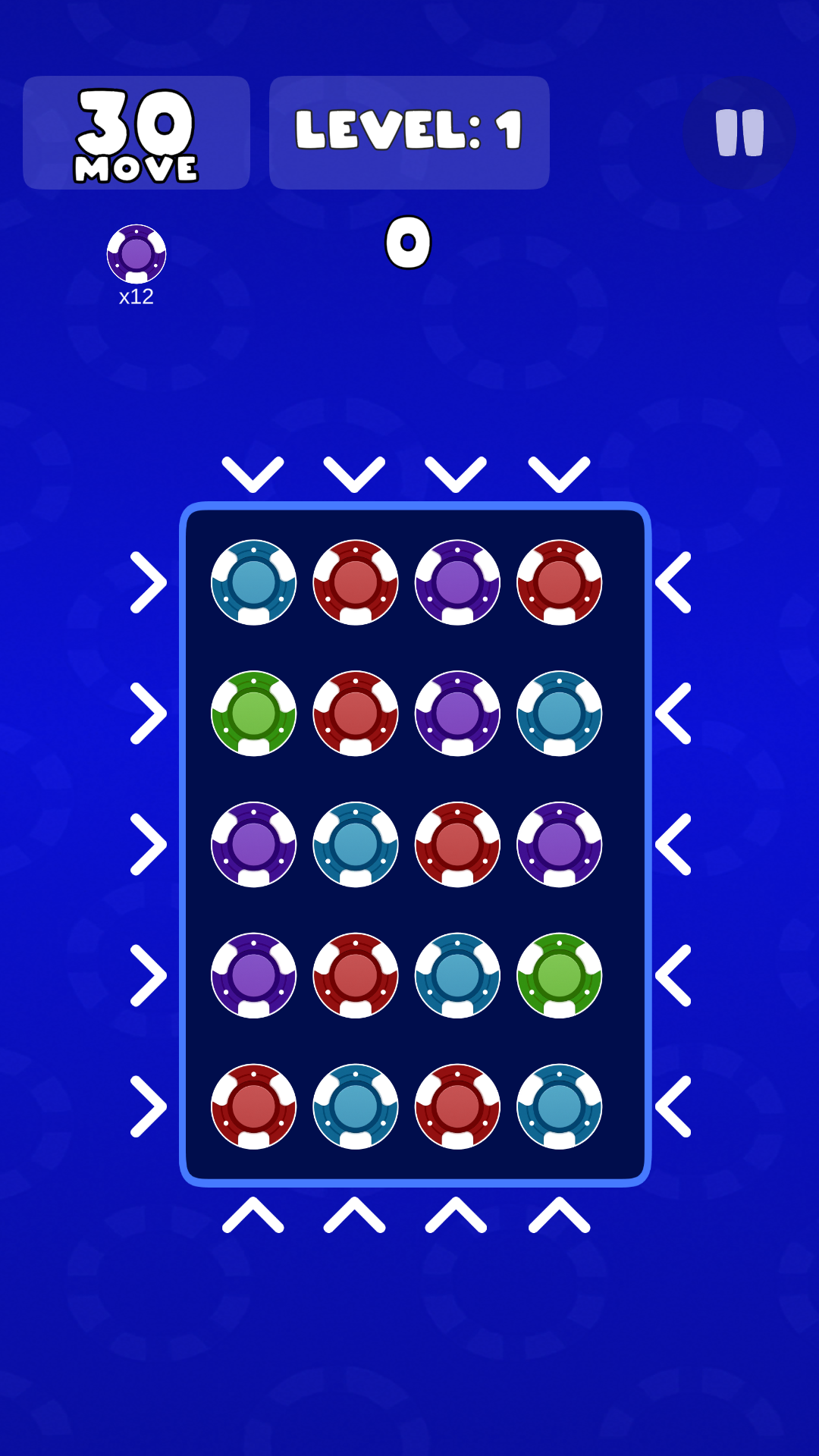Shift the fourth row right using left-side arrow
This screenshot has height=1456, width=819.
pos(149,975)
